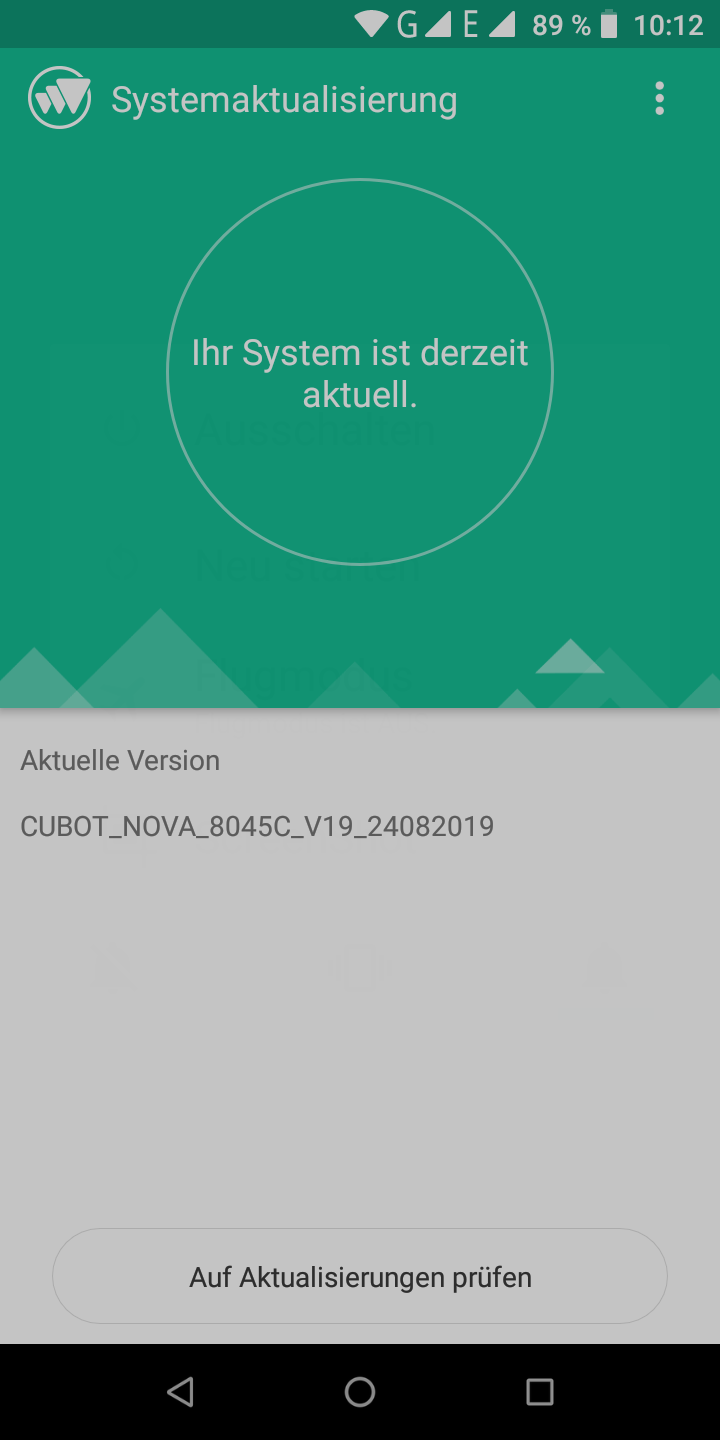Open the recent apps view
This screenshot has height=1440, width=720.
540,1391
